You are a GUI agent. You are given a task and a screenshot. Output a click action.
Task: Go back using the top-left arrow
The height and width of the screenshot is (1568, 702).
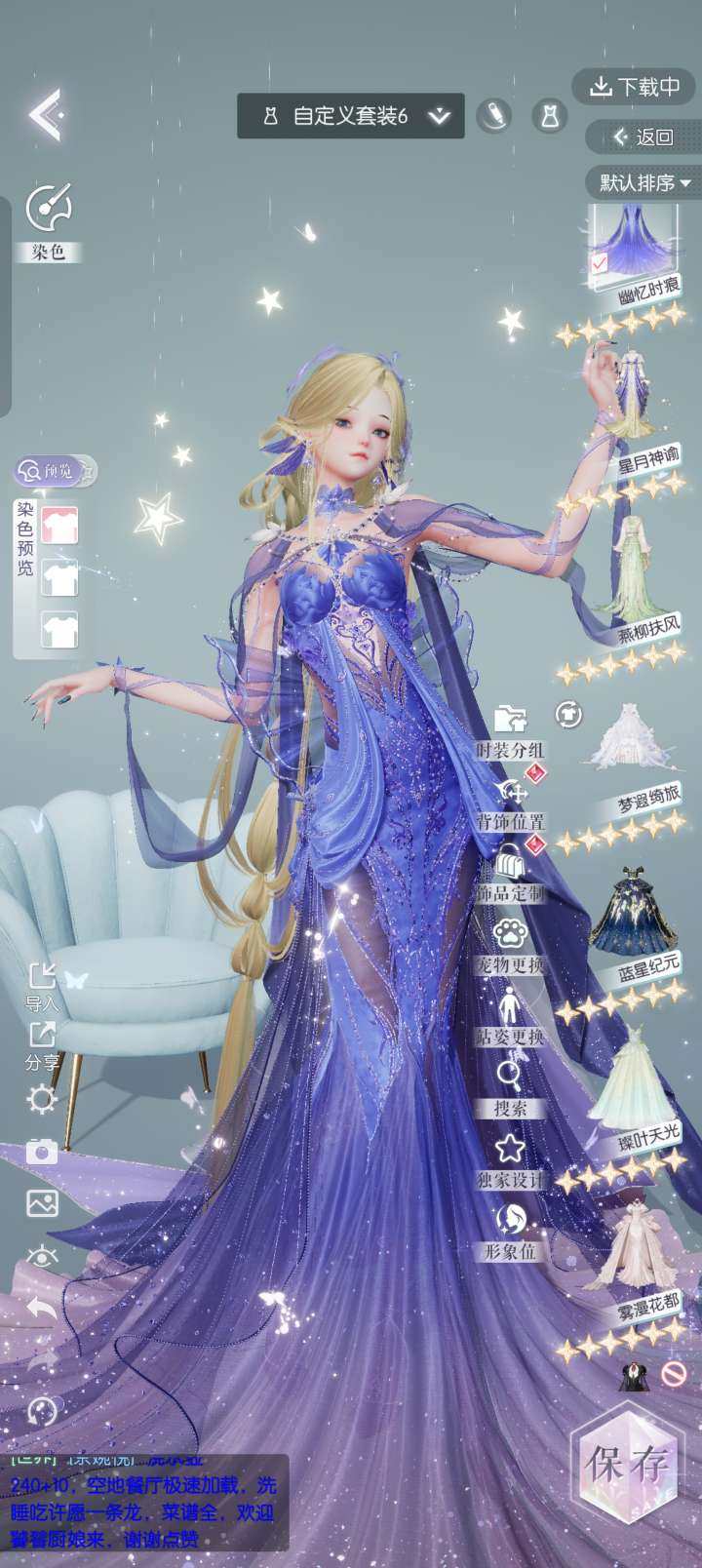click(x=45, y=115)
